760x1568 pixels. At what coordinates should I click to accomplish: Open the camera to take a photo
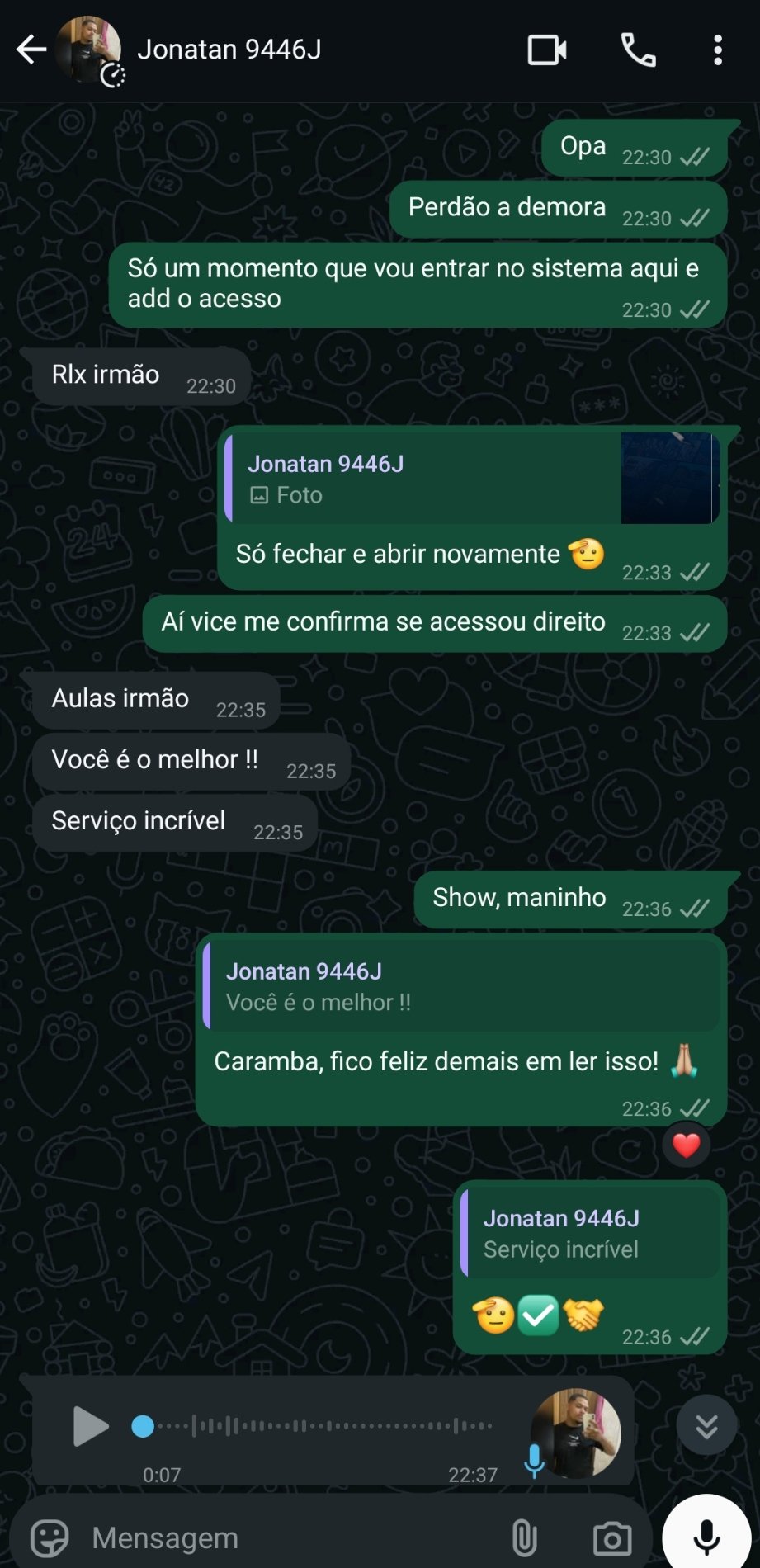click(611, 1537)
